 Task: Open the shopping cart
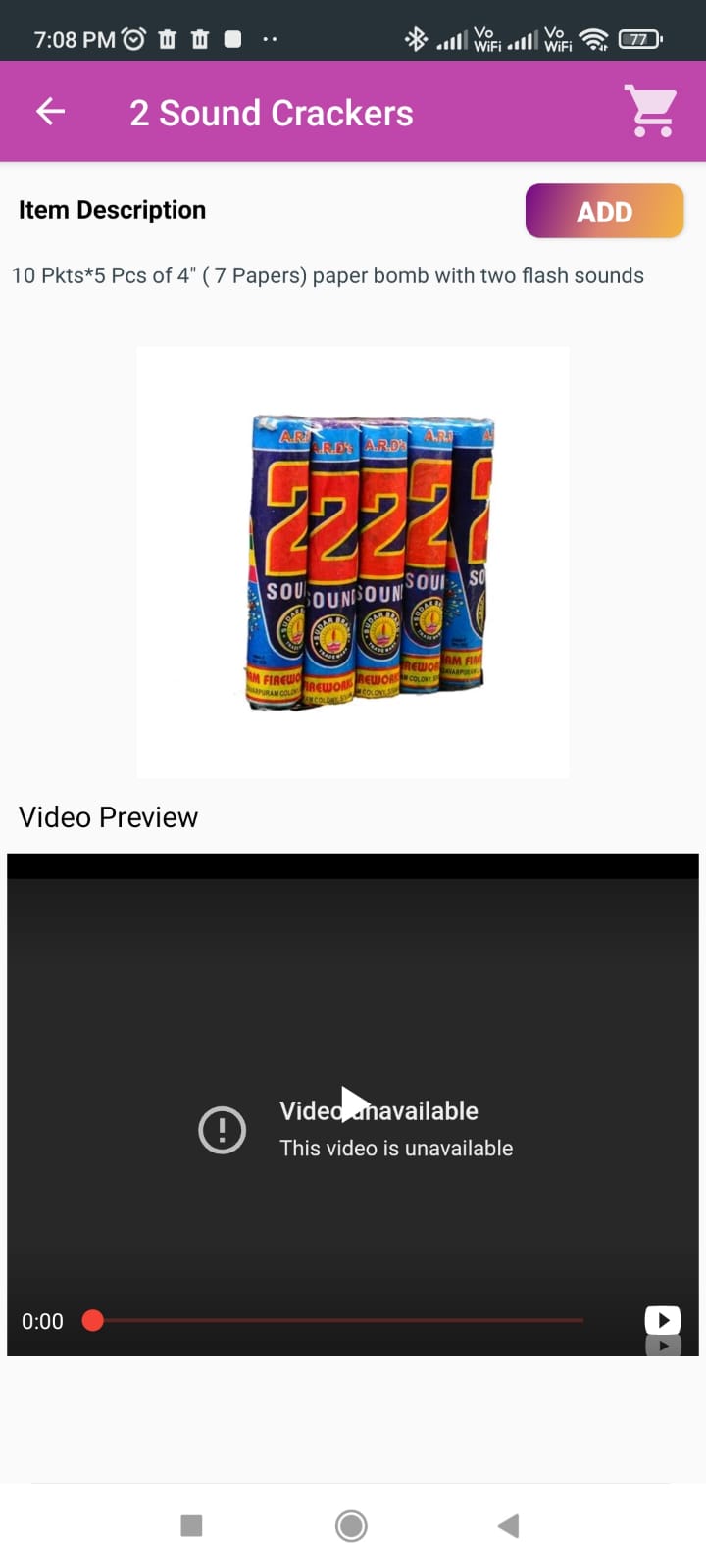pyautogui.click(x=651, y=112)
